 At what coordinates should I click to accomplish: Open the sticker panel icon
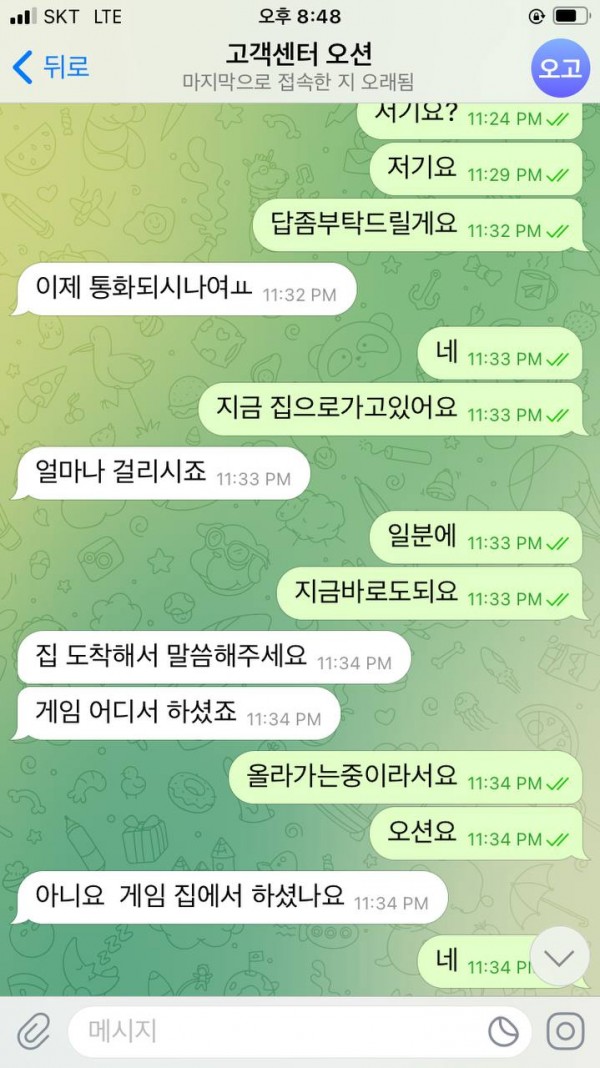click(503, 1031)
